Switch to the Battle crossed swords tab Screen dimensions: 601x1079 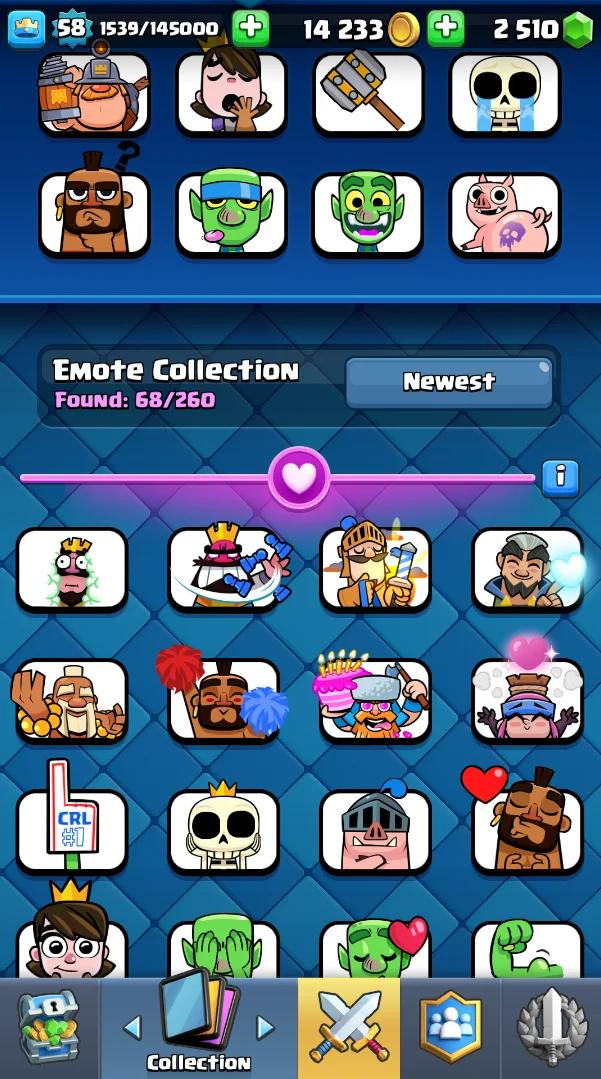coord(348,1028)
